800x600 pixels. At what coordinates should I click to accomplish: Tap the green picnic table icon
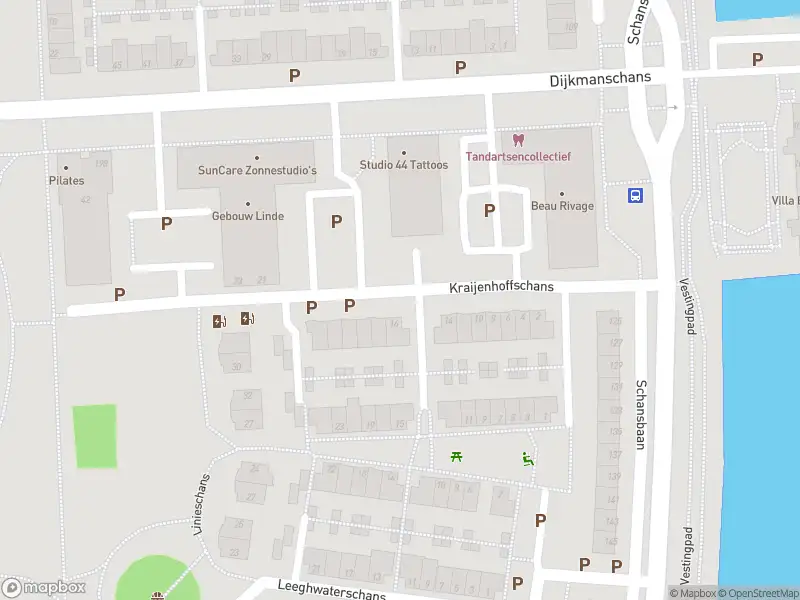(457, 457)
